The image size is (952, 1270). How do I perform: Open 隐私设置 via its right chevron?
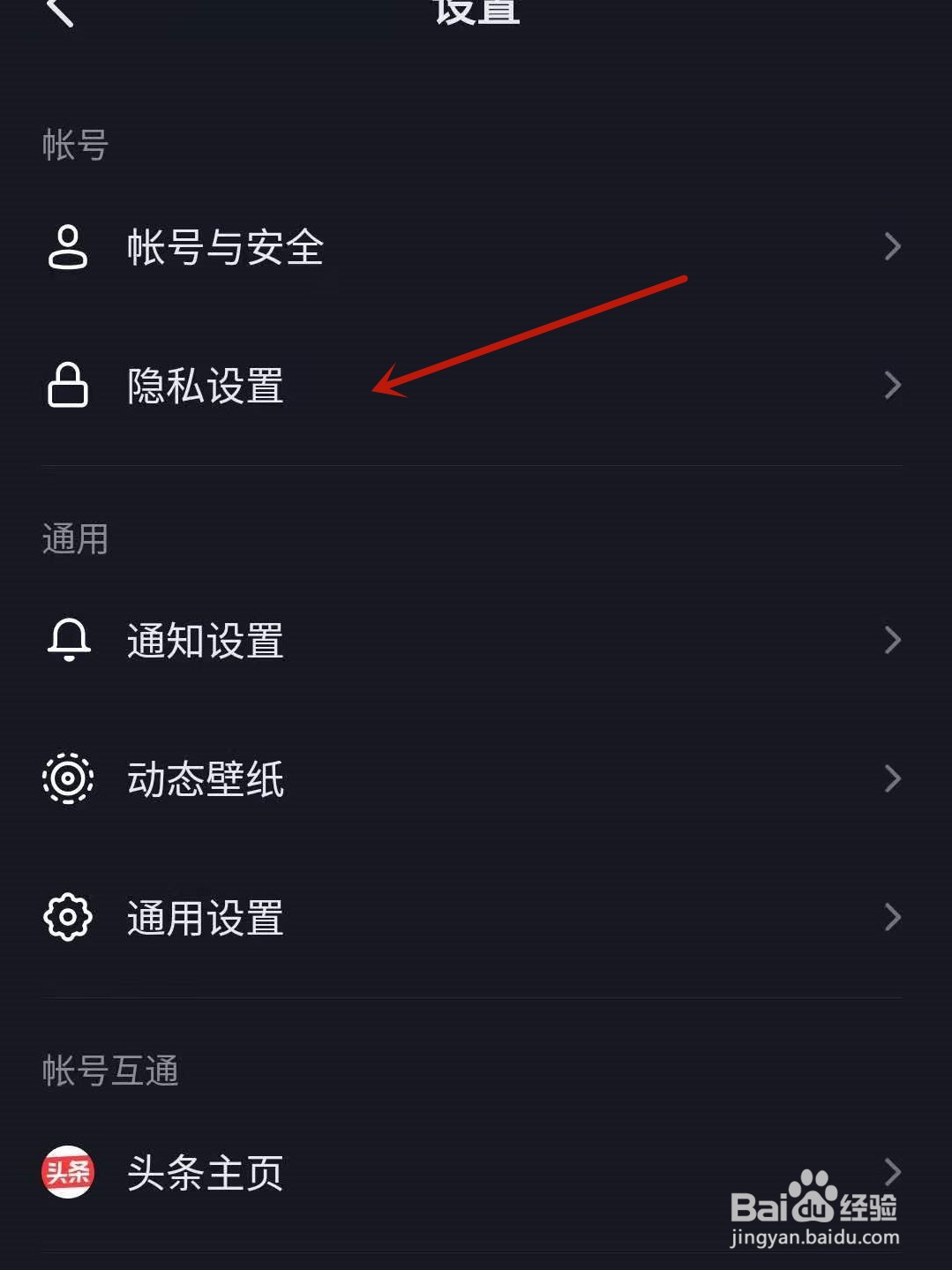891,386
